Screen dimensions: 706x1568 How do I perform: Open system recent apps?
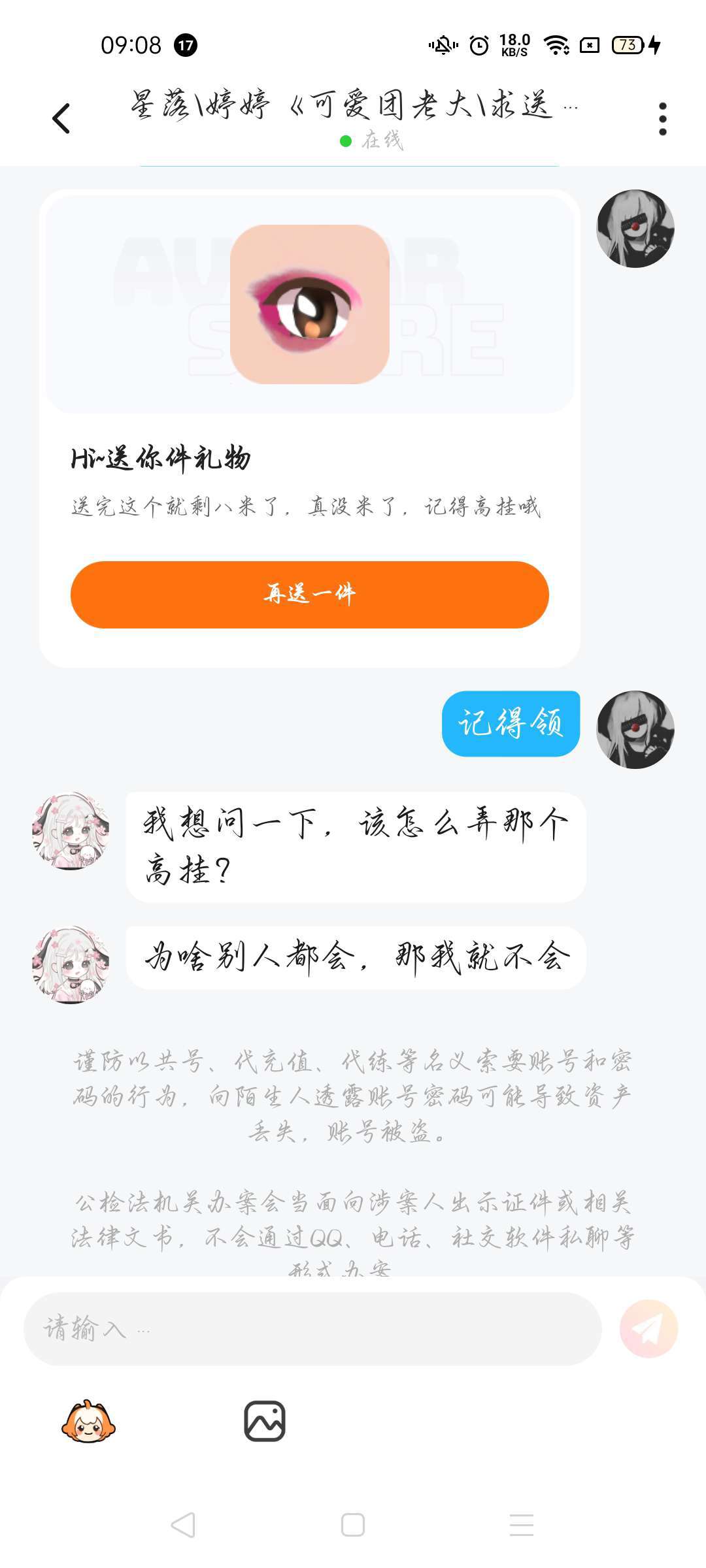click(521, 1525)
